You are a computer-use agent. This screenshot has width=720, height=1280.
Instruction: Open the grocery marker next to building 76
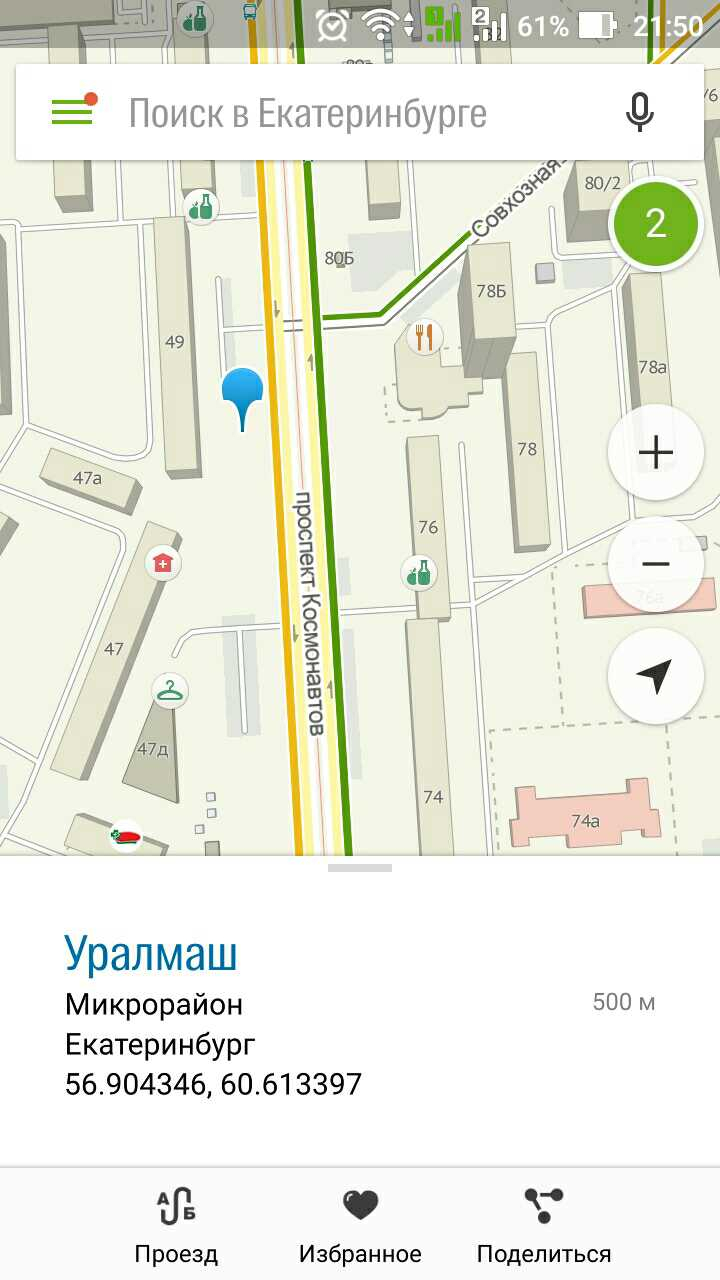418,573
